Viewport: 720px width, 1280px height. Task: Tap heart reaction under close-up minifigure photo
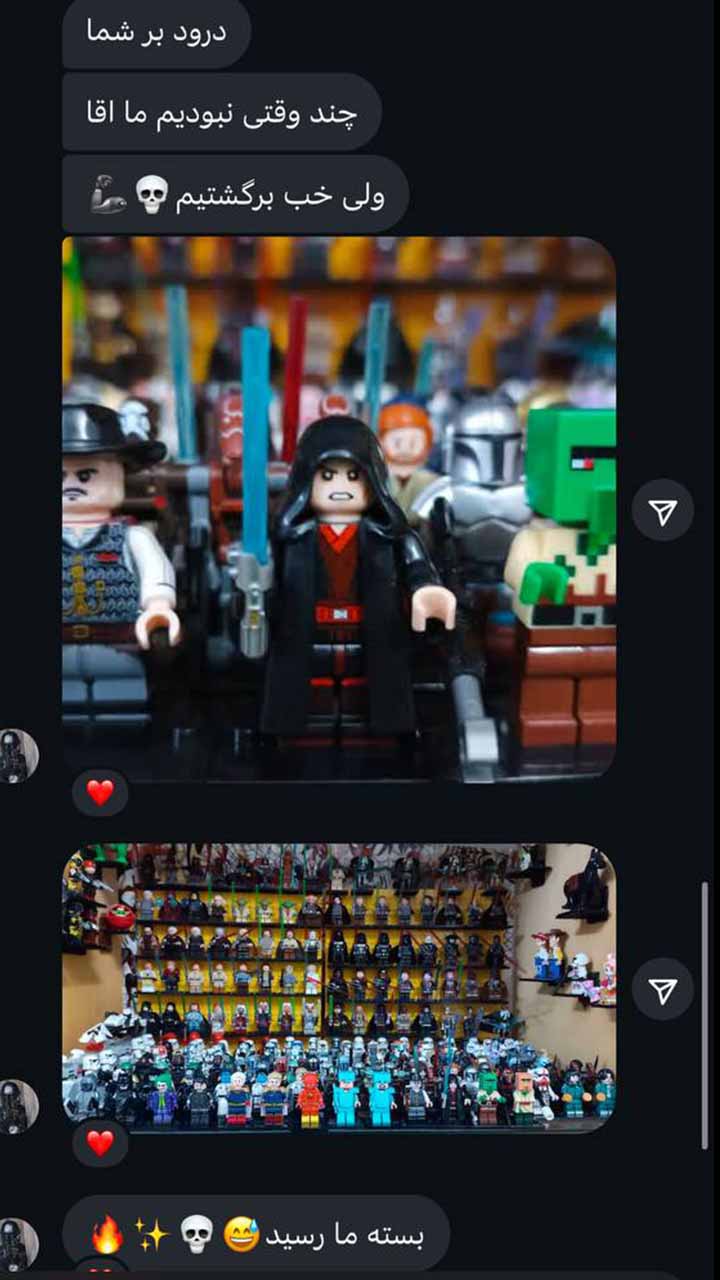point(100,793)
